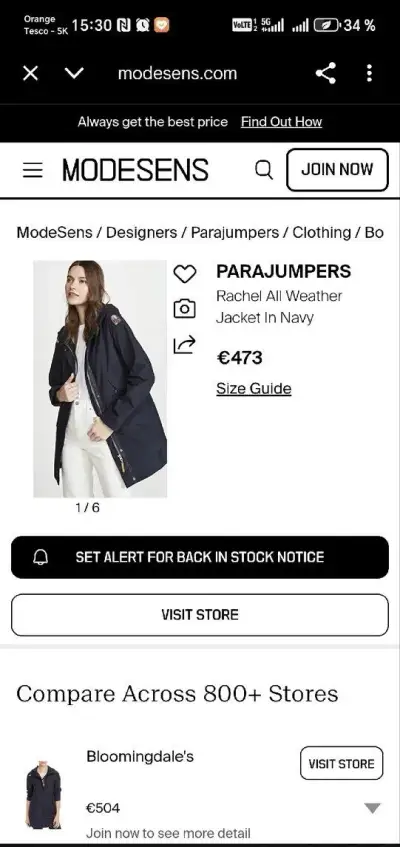Open the browser overflow menu
Image resolution: width=400 pixels, height=847 pixels.
pyautogui.click(x=369, y=73)
